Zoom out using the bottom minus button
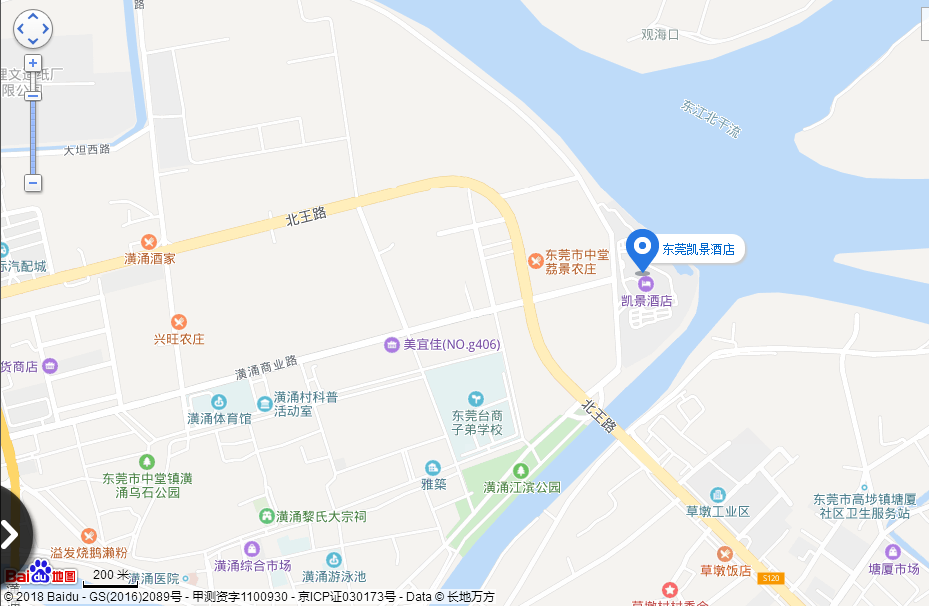929x606 pixels. 33,183
